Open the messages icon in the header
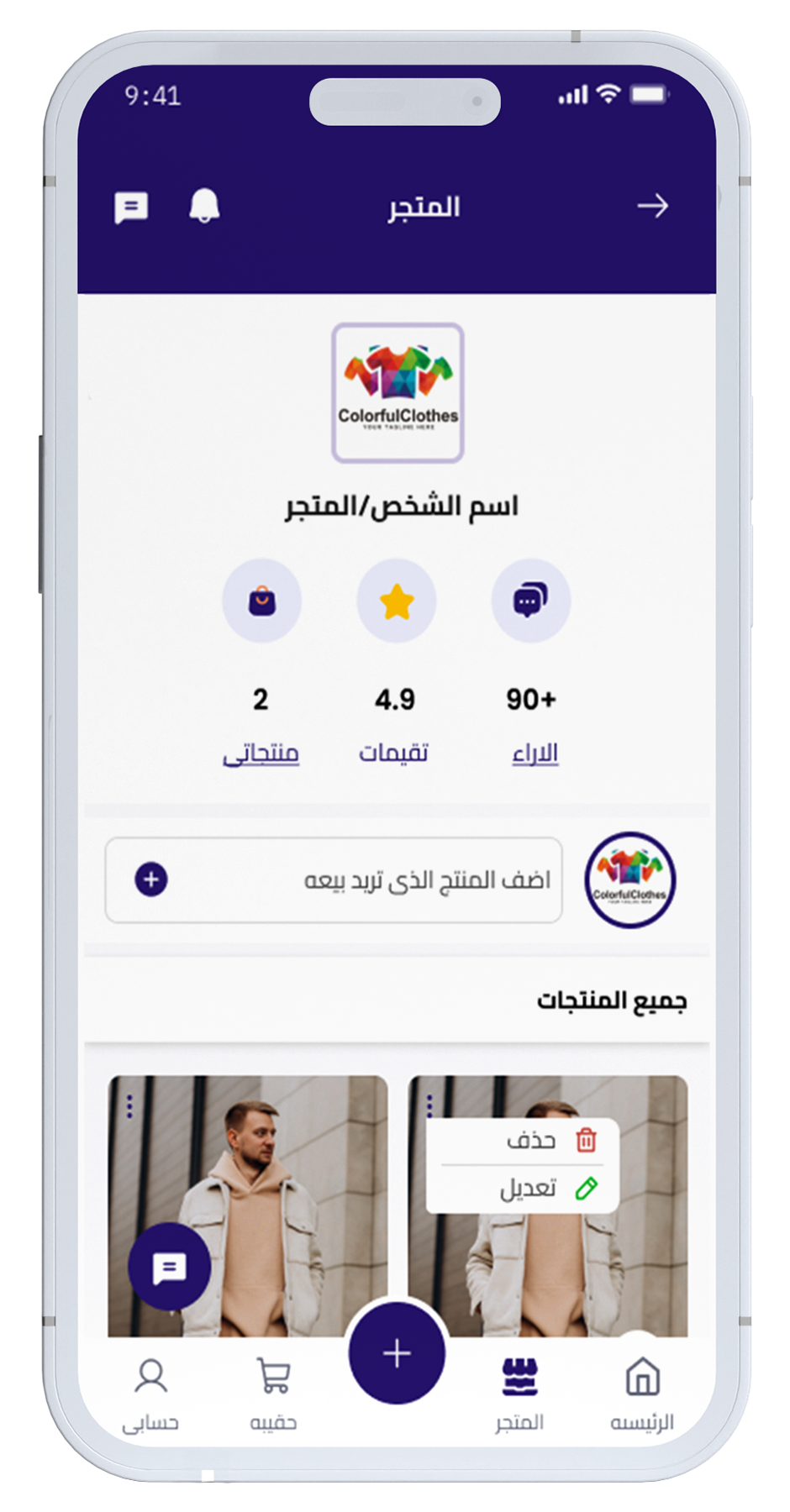Image resolution: width=790 pixels, height=1512 pixels. pyautogui.click(x=131, y=207)
